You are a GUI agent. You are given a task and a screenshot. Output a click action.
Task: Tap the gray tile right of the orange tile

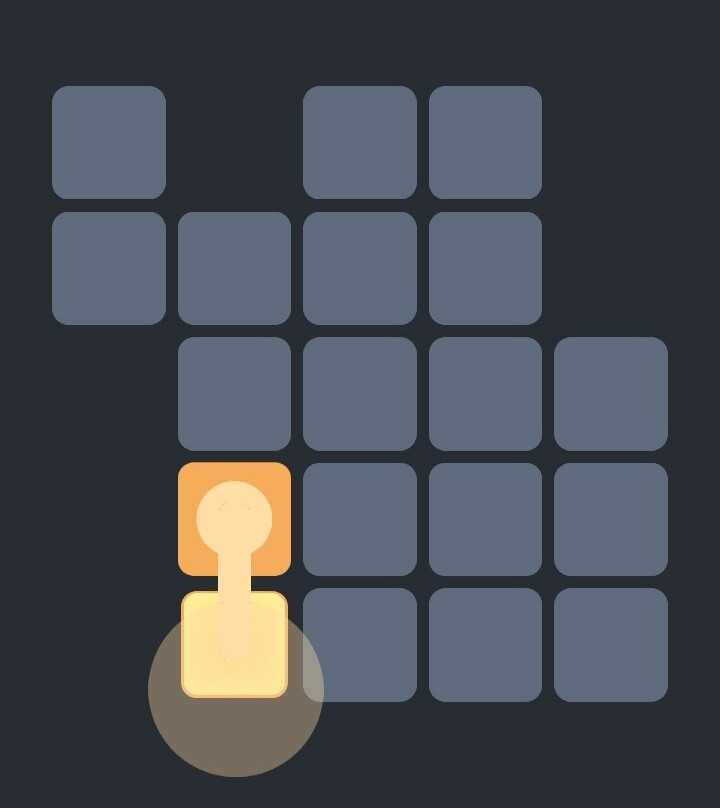[360, 519]
